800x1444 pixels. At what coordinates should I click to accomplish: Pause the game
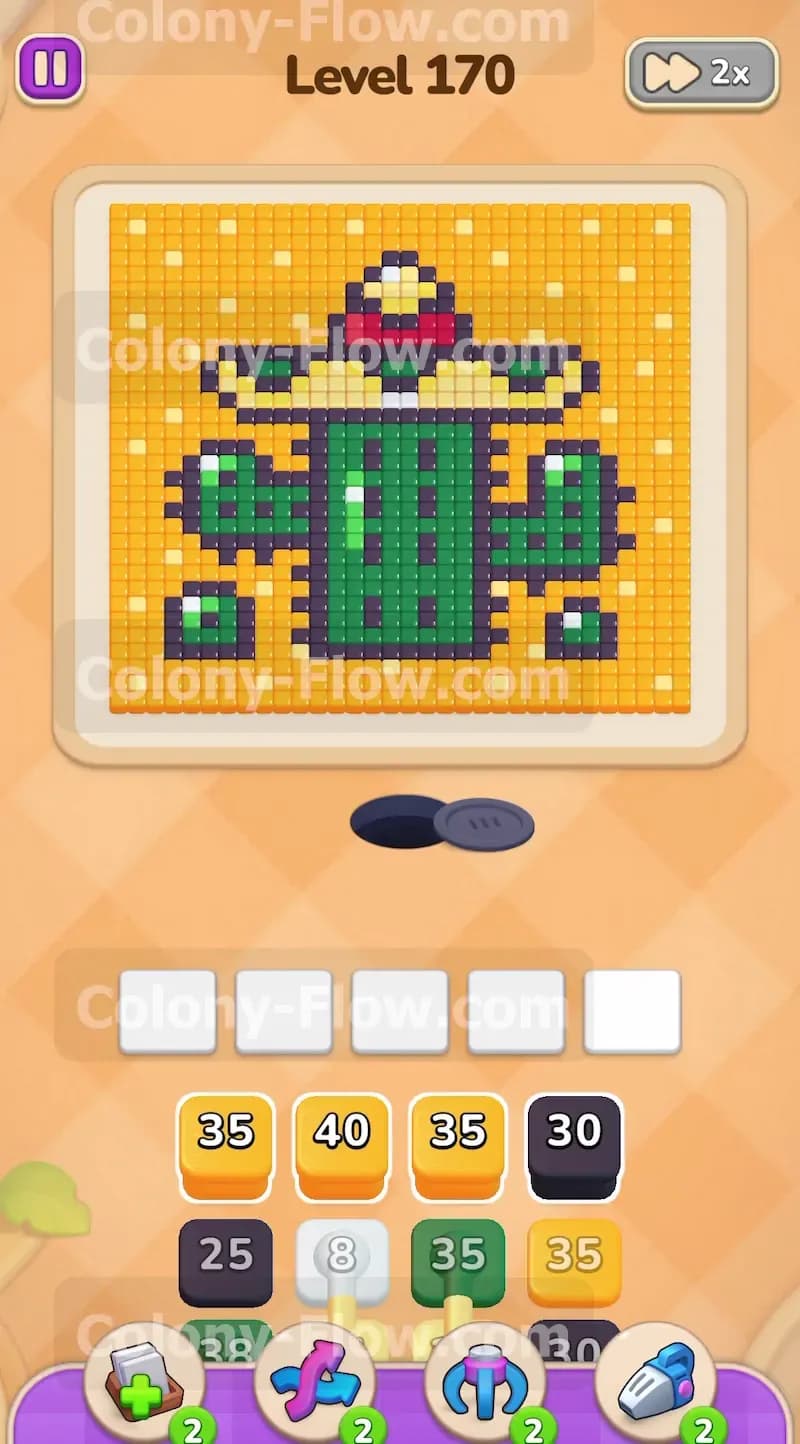[50, 69]
